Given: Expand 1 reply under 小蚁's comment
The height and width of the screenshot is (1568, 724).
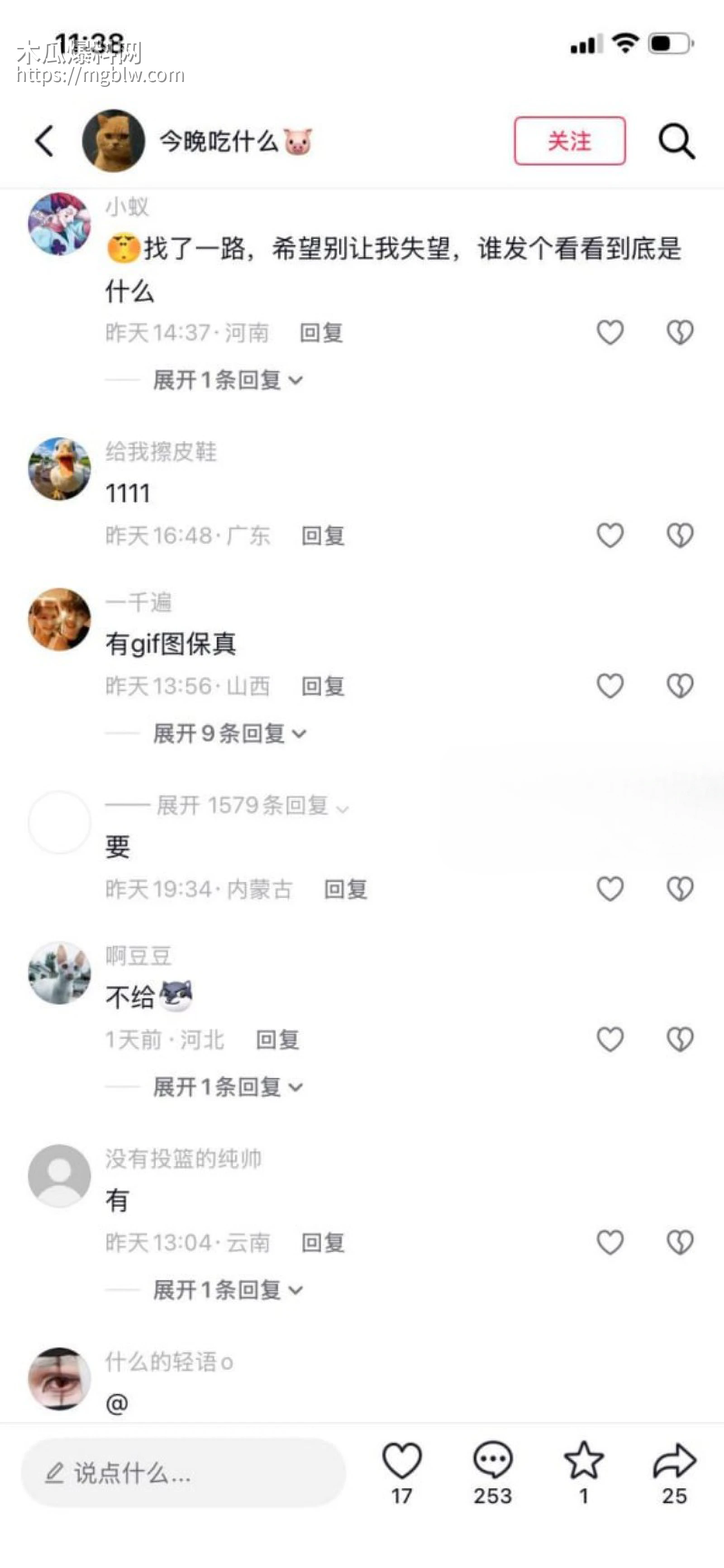Looking at the screenshot, I should click(x=225, y=379).
